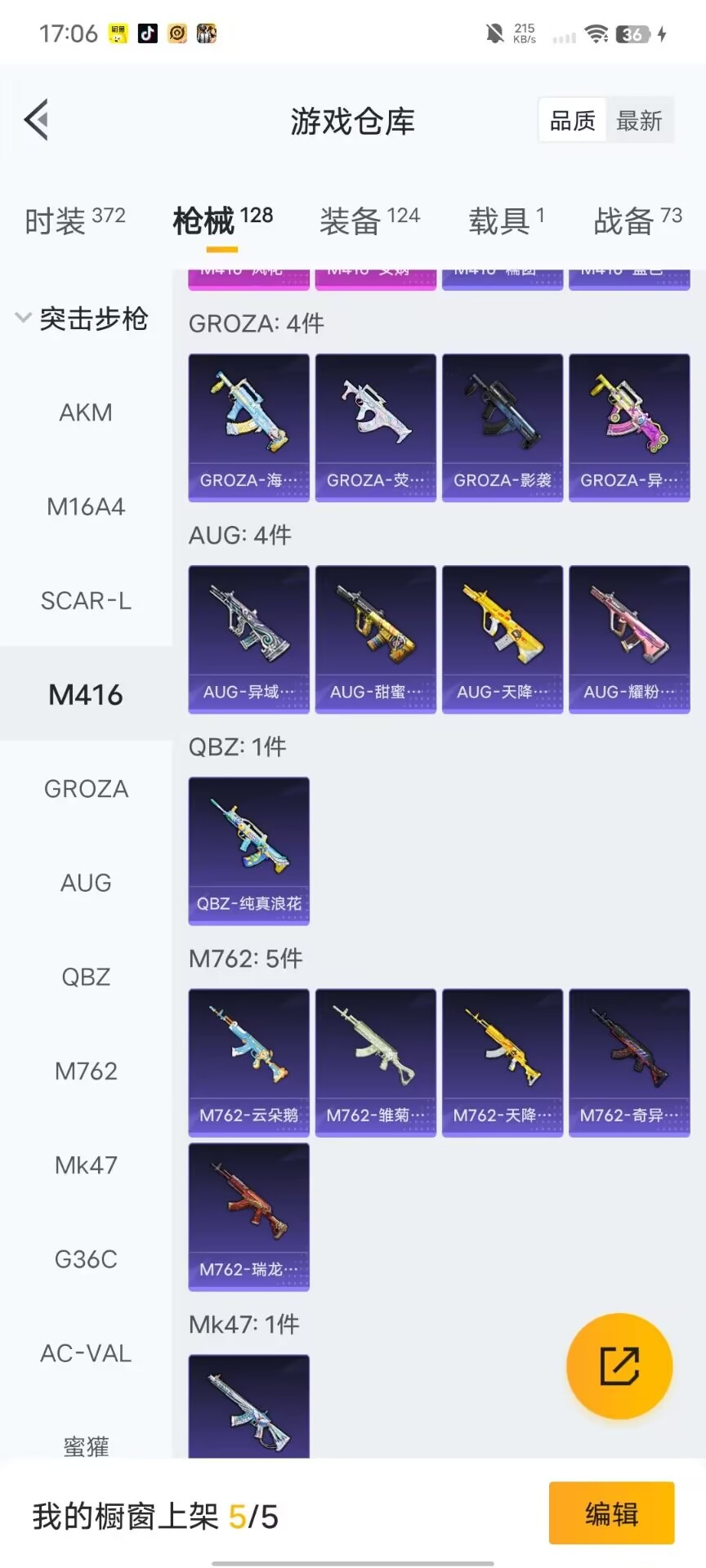Open the GROZA-影袭 skin

coord(503,427)
